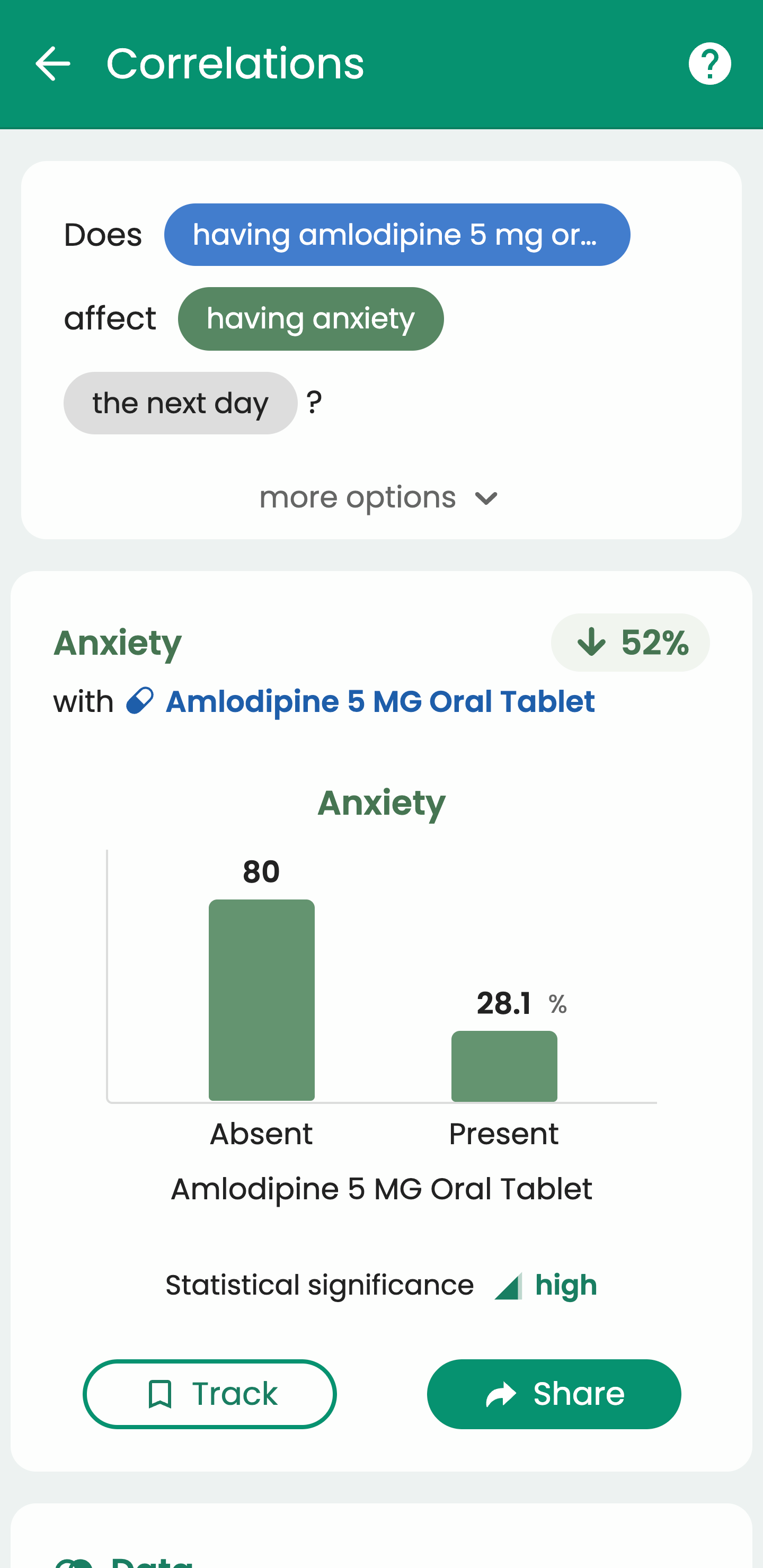Change the 'the next day' timeframe chip
The height and width of the screenshot is (1568, 763).
pyautogui.click(x=180, y=403)
